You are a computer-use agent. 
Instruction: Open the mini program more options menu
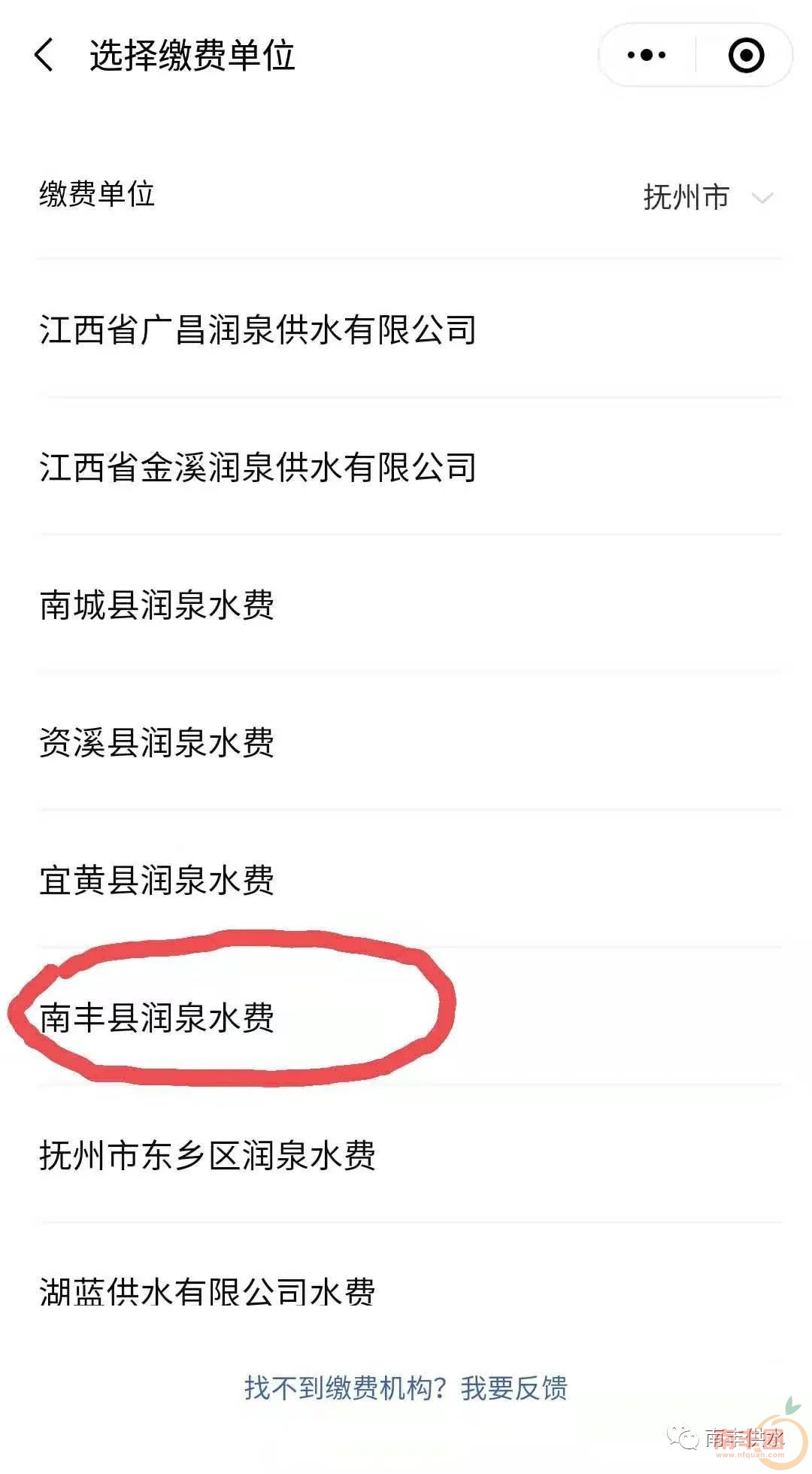coord(647,55)
